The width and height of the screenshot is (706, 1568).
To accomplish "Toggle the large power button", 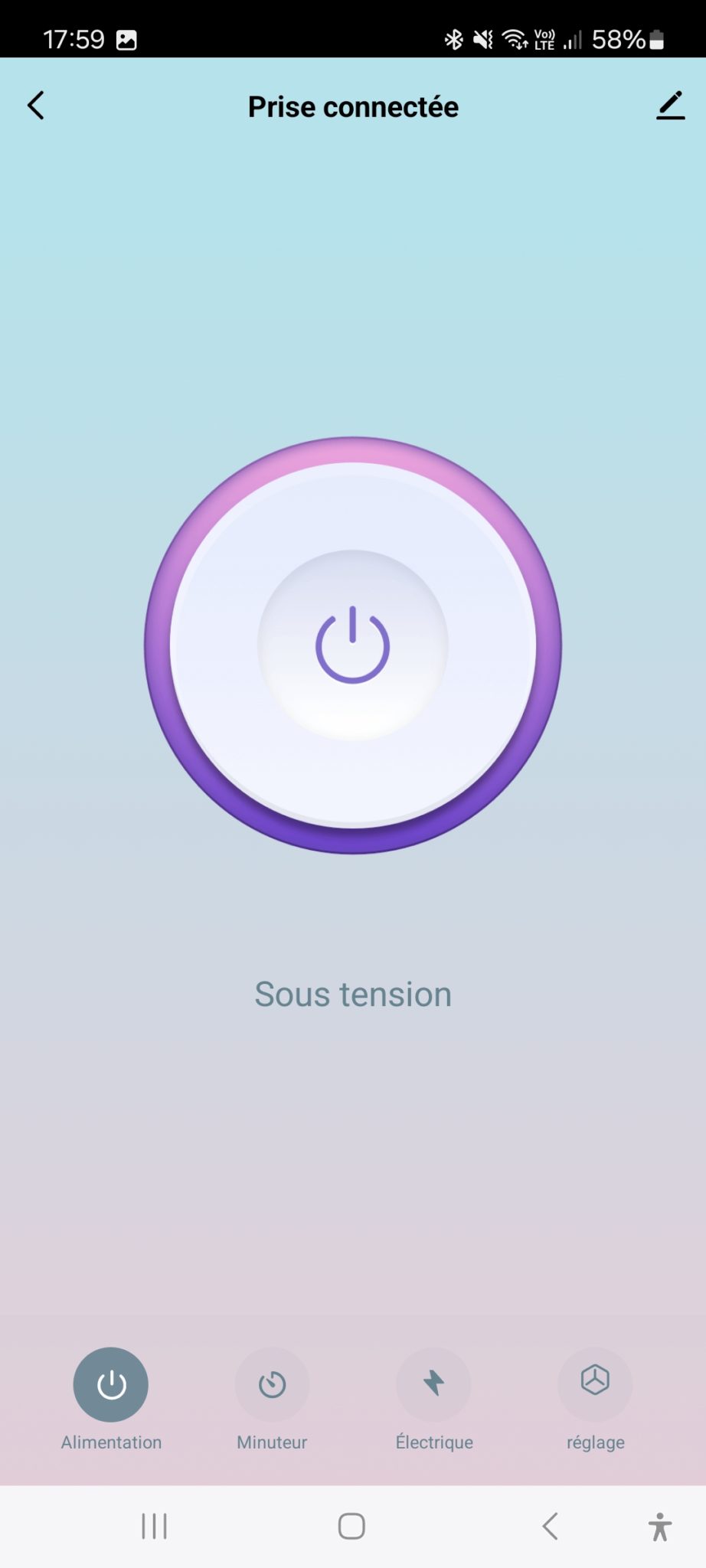I will pos(353,645).
